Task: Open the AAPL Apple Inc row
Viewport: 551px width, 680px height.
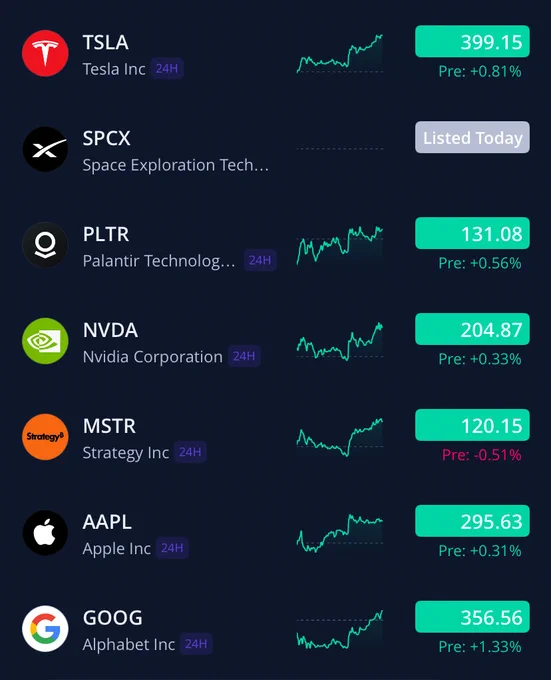Action: [x=275, y=533]
